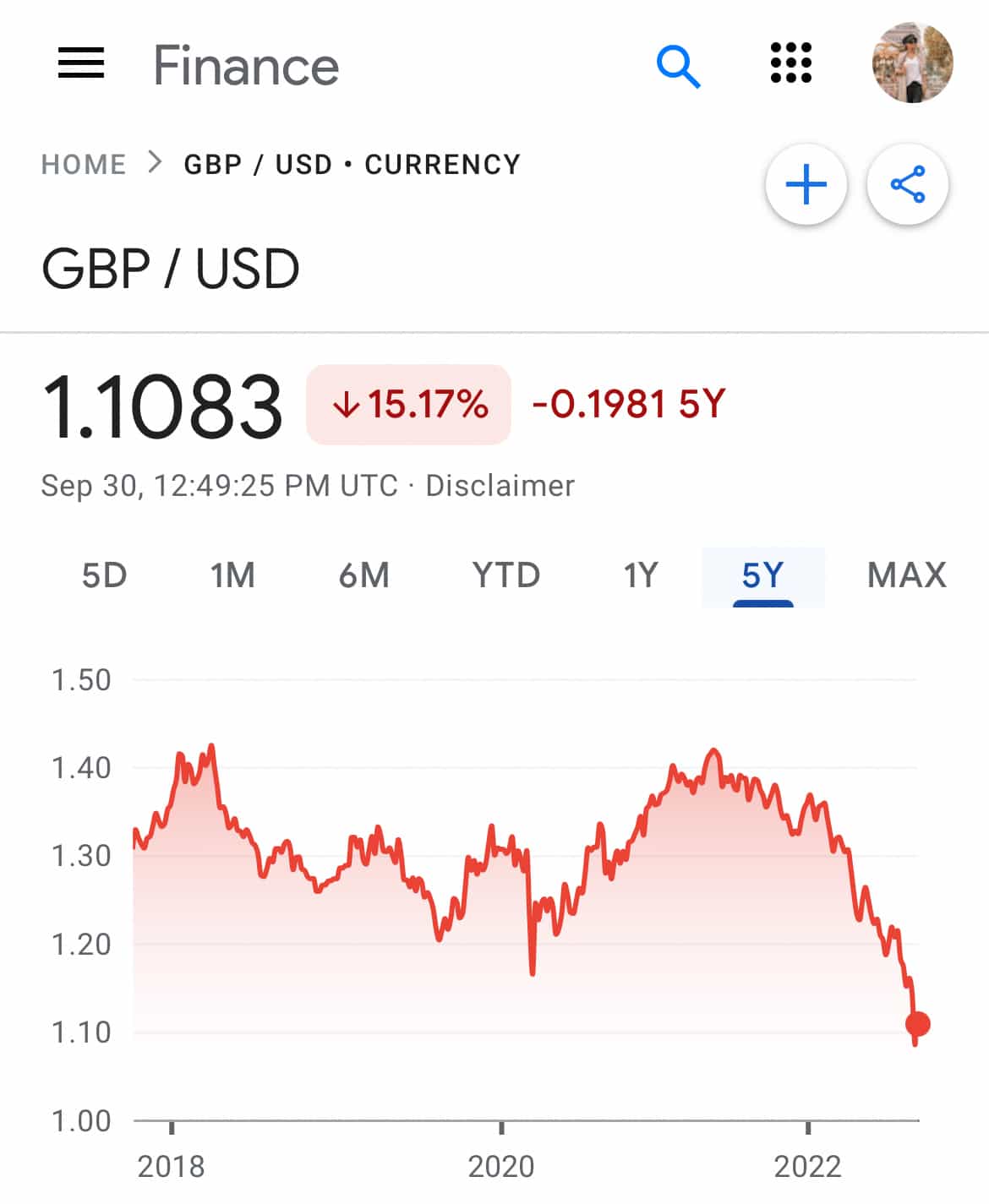Open the Disclaimer link
989x1204 pixels.
tap(500, 486)
